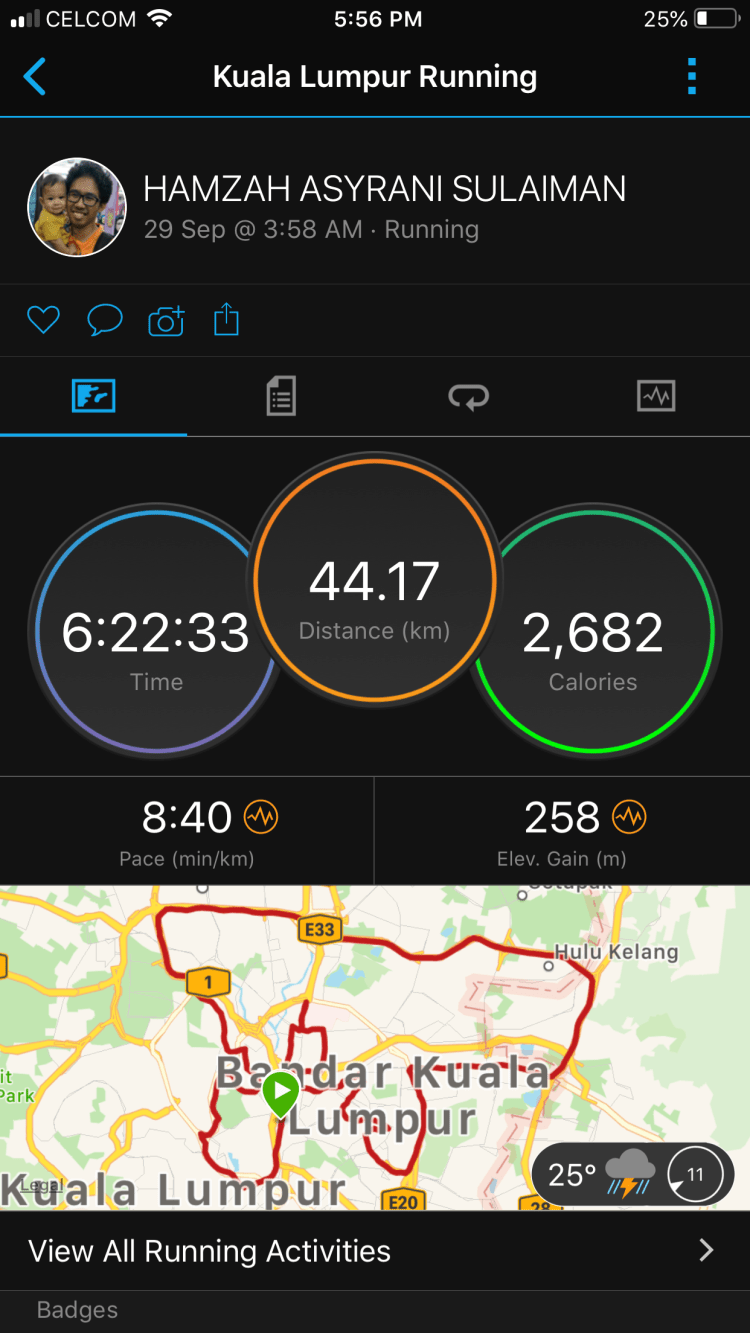Image resolution: width=750 pixels, height=1333 pixels.
Task: Select the overview summary tab
Action: 94,397
